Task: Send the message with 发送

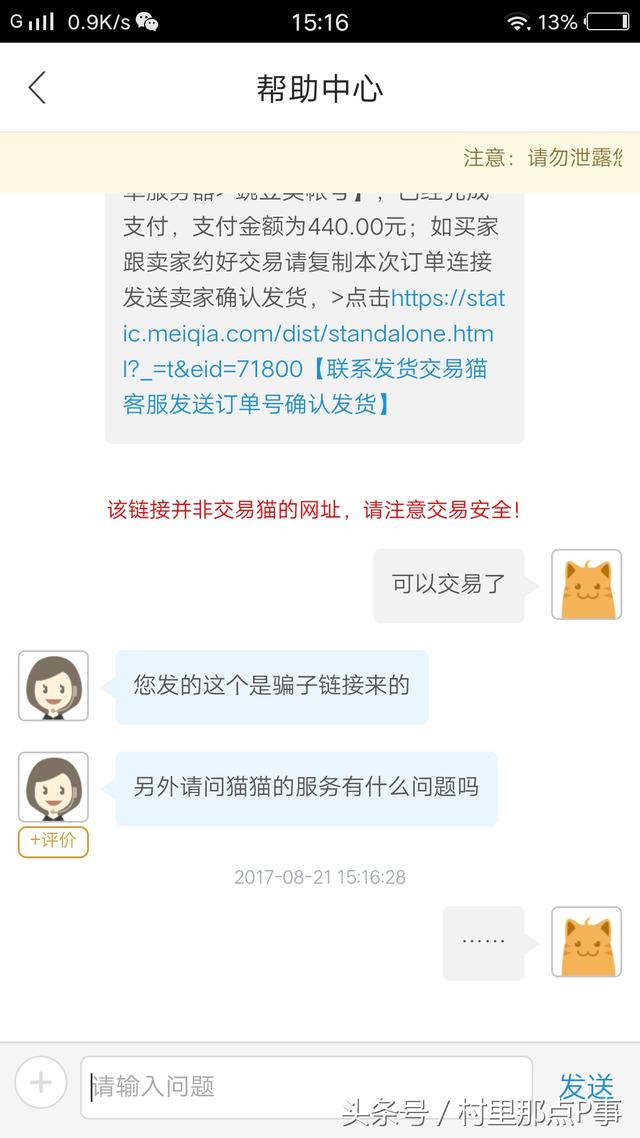Action: pos(586,1086)
